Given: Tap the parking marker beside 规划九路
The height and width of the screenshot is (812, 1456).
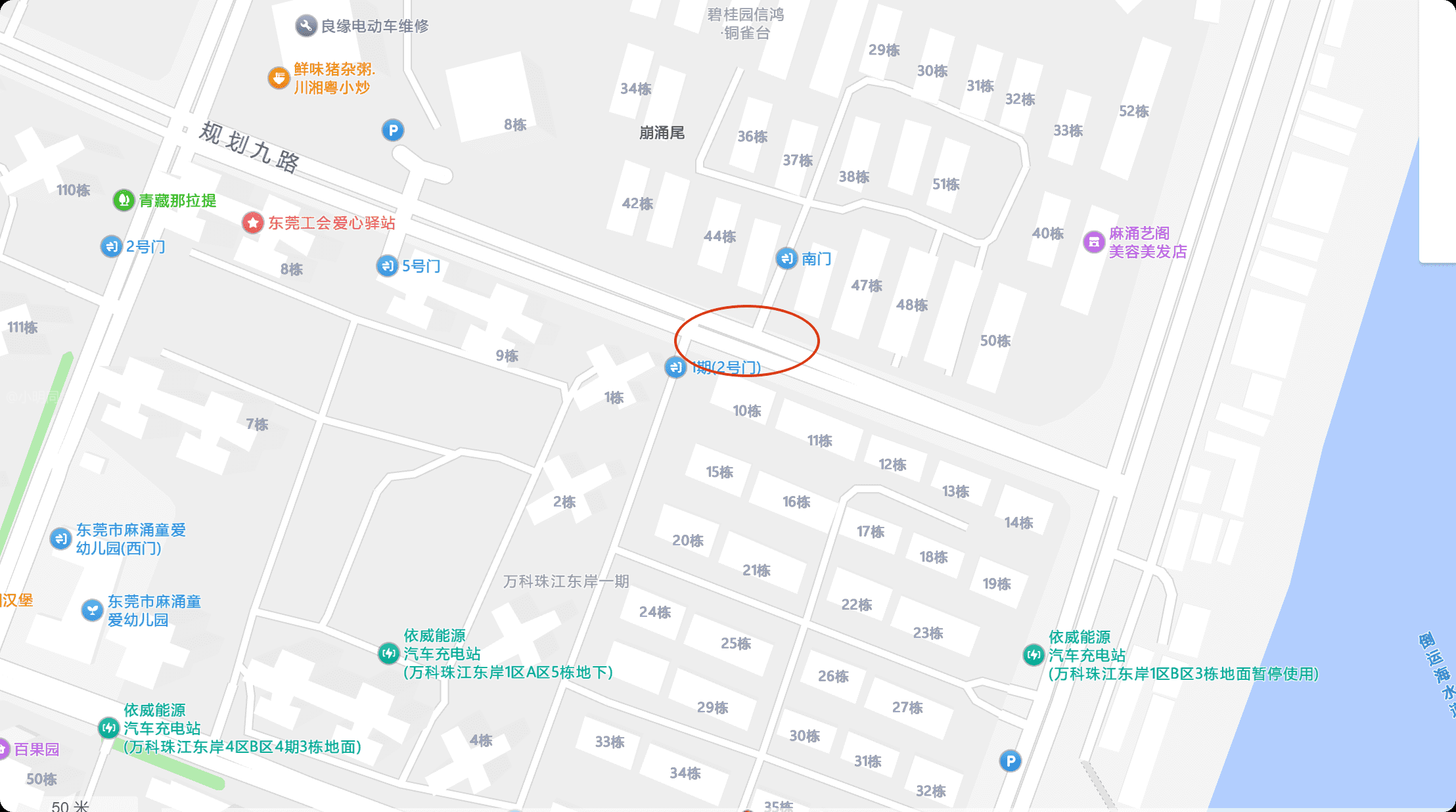Looking at the screenshot, I should coord(393,131).
